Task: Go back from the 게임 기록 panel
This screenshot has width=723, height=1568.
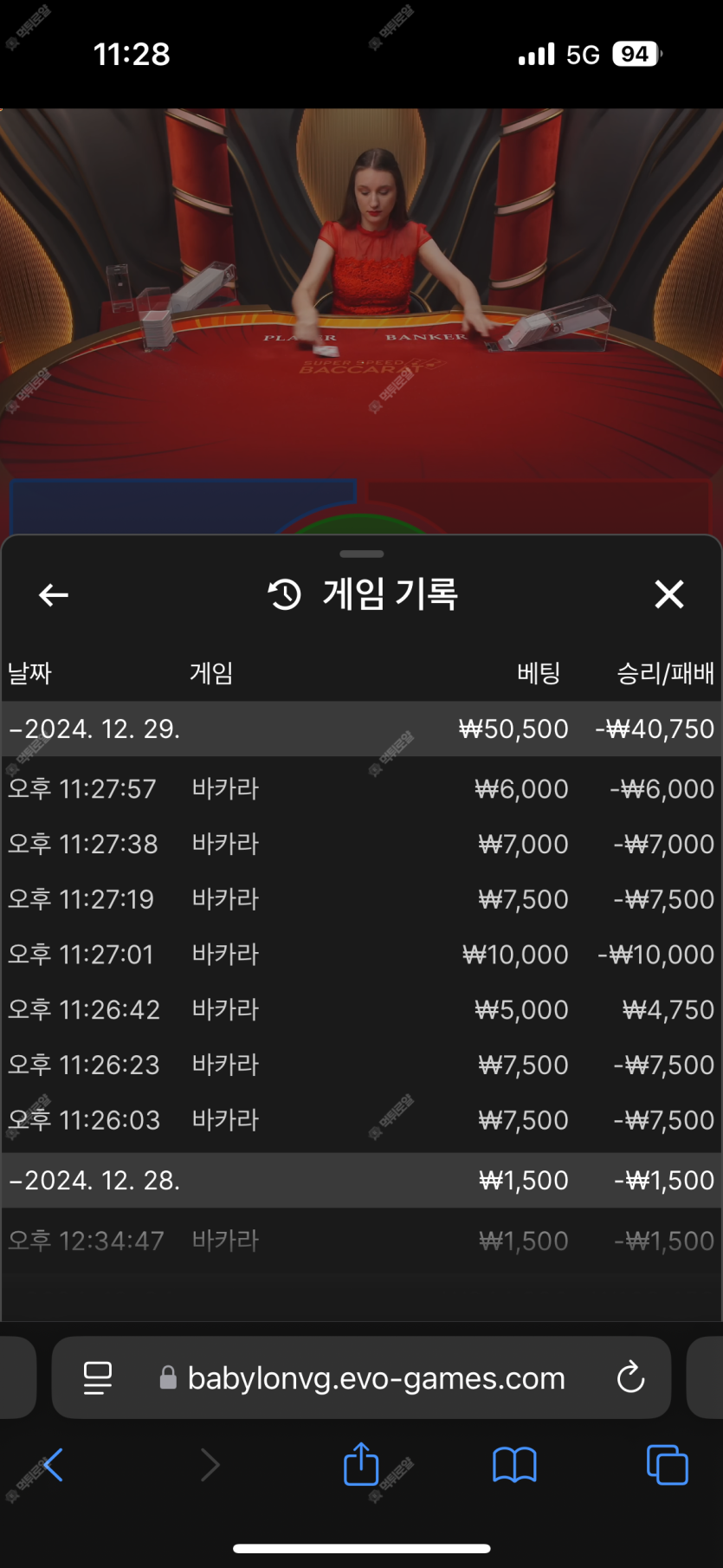Action: coord(54,595)
